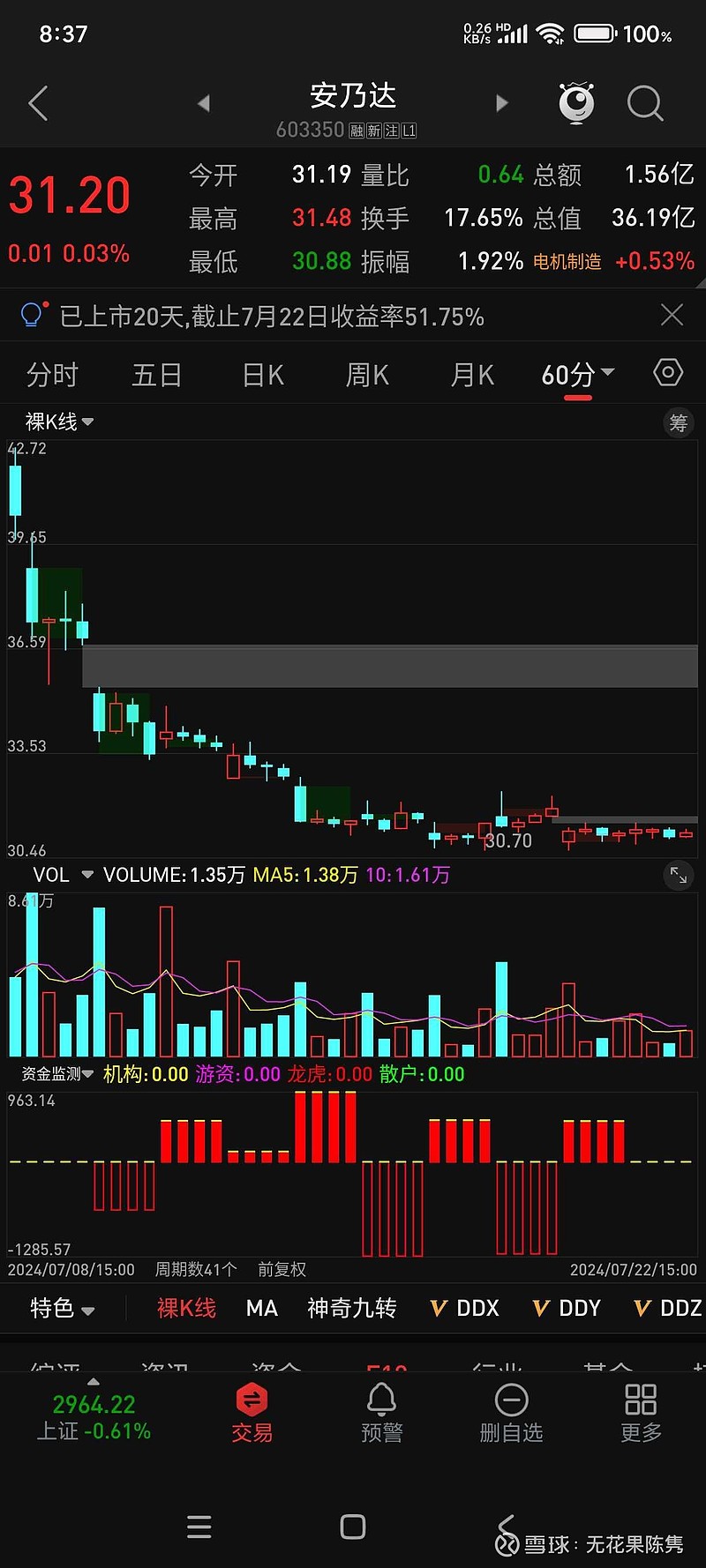Remove stock via 删自选

tap(511, 1414)
